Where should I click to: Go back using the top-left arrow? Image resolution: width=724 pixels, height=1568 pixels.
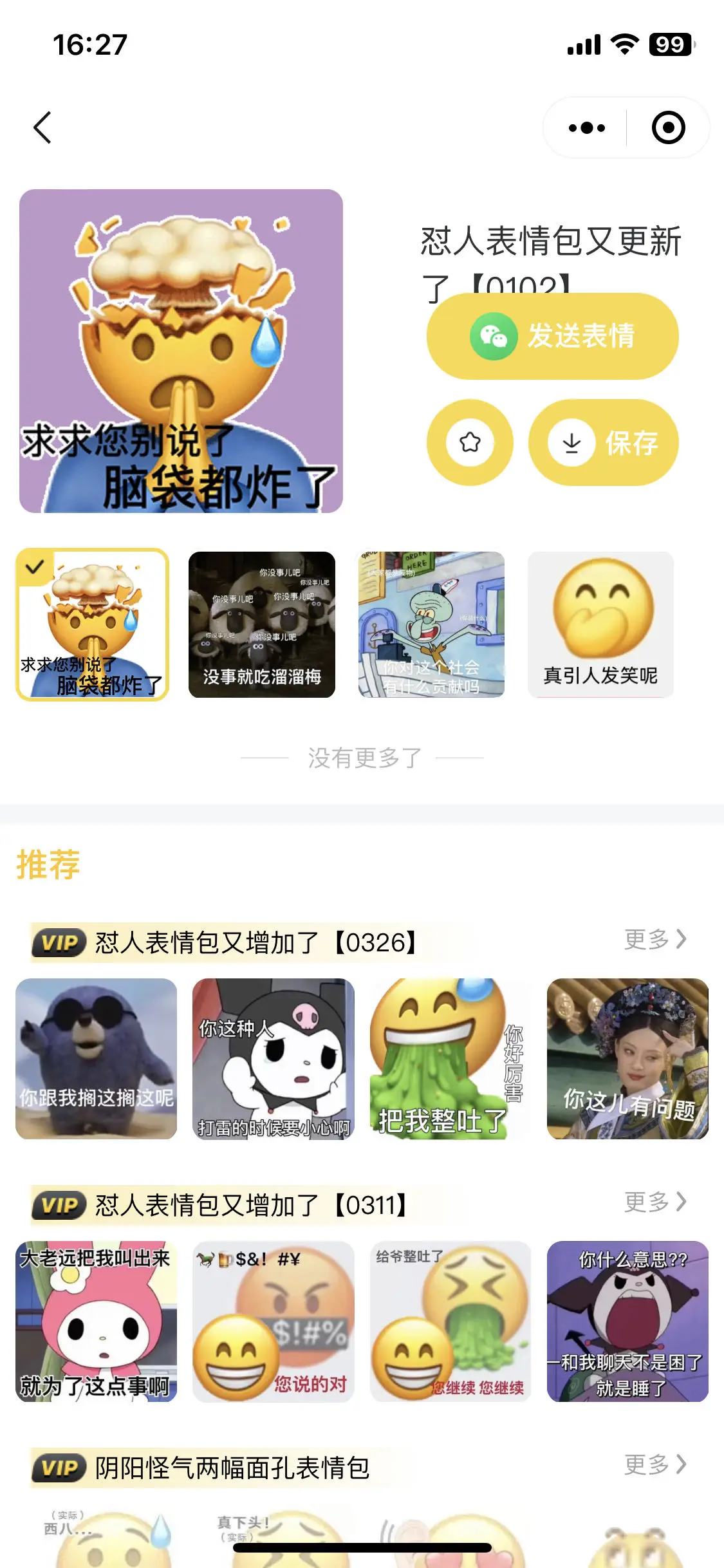pyautogui.click(x=42, y=127)
